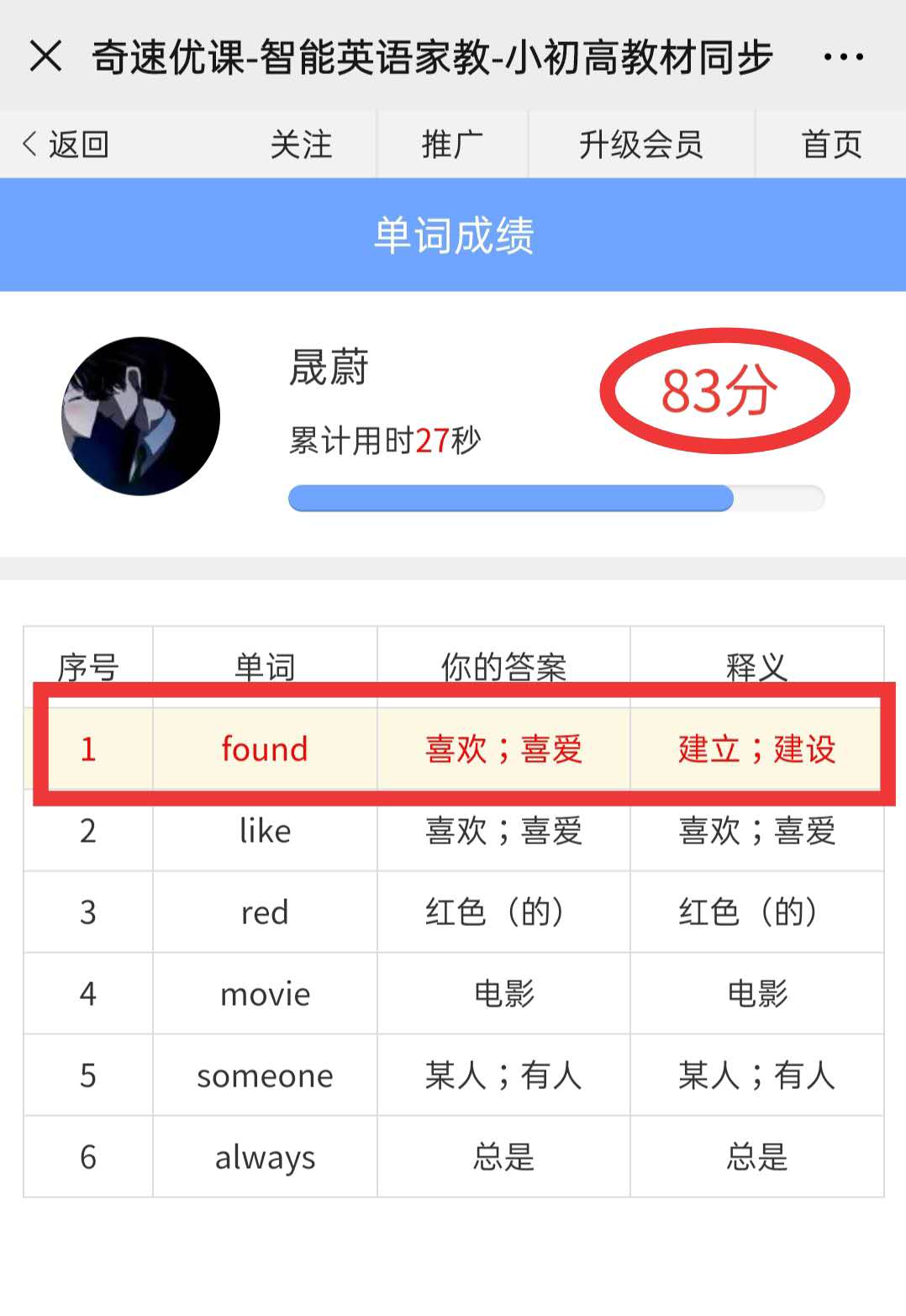Go back with 返回
The width and height of the screenshot is (906, 1316).
click(66, 145)
